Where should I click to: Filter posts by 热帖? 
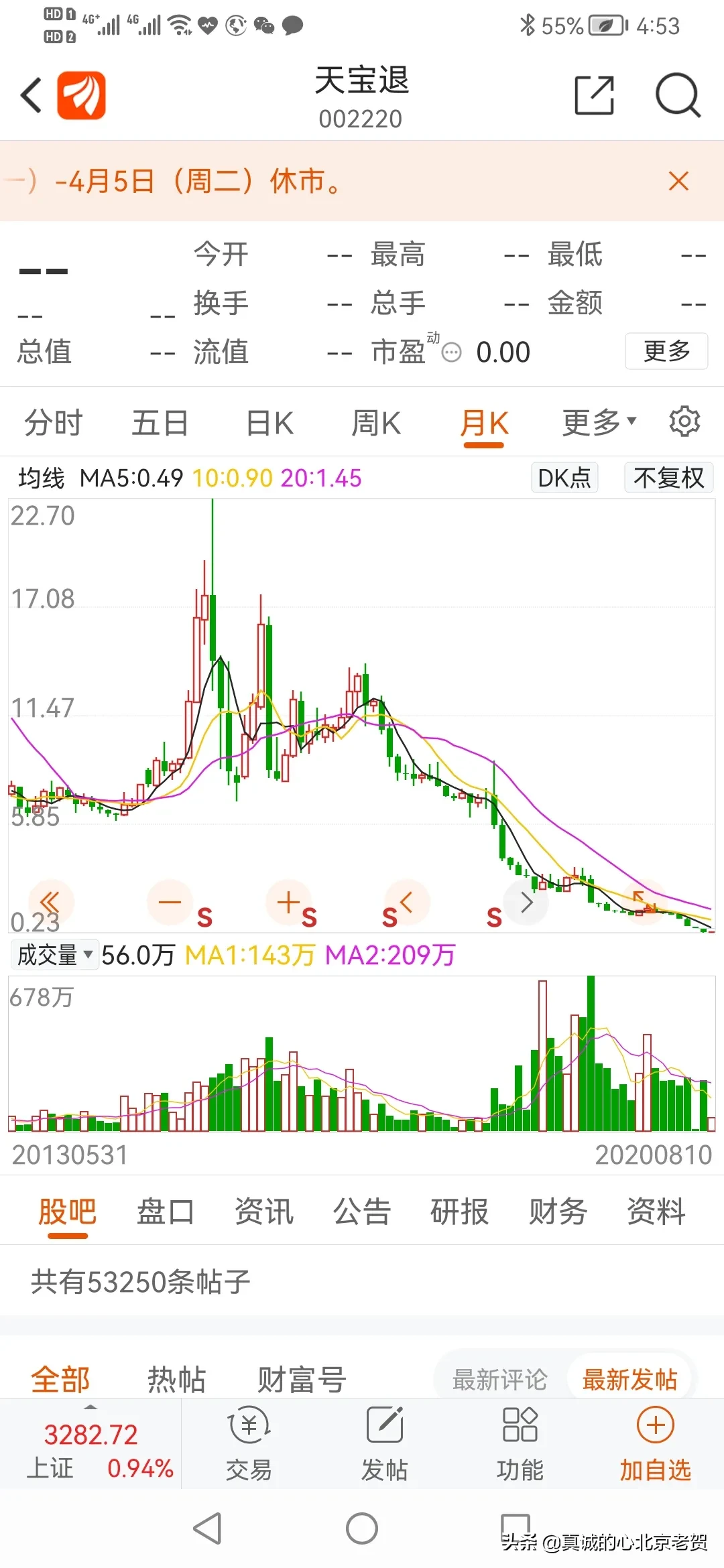(176, 1379)
